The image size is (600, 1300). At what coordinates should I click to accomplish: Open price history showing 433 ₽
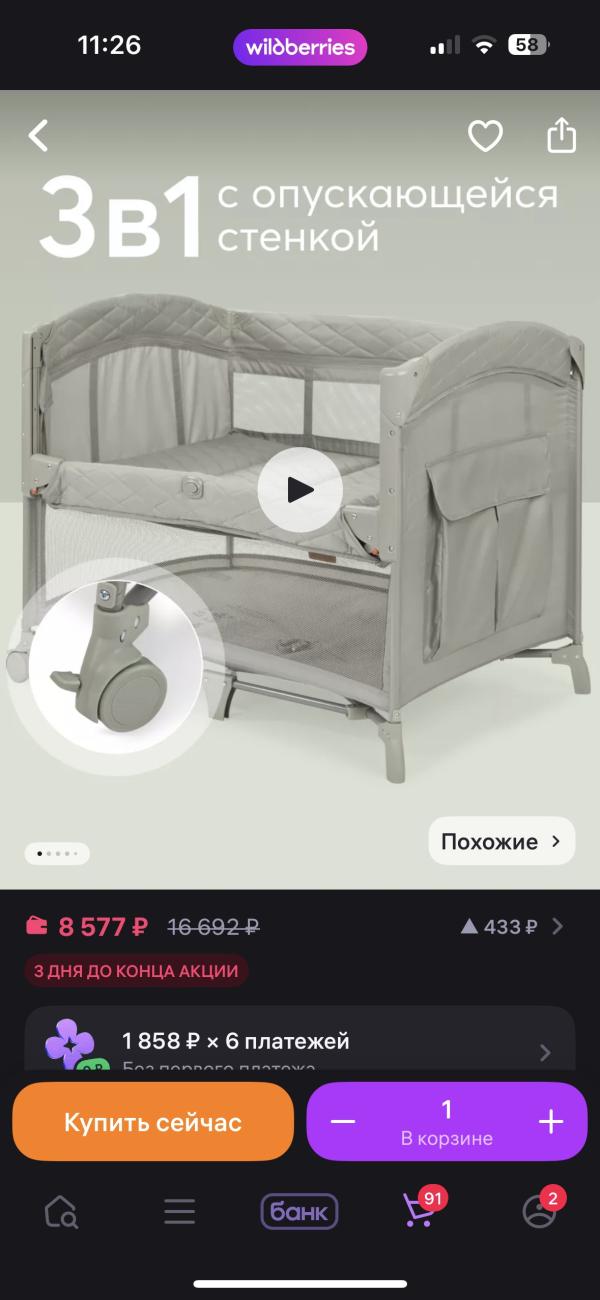[512, 927]
